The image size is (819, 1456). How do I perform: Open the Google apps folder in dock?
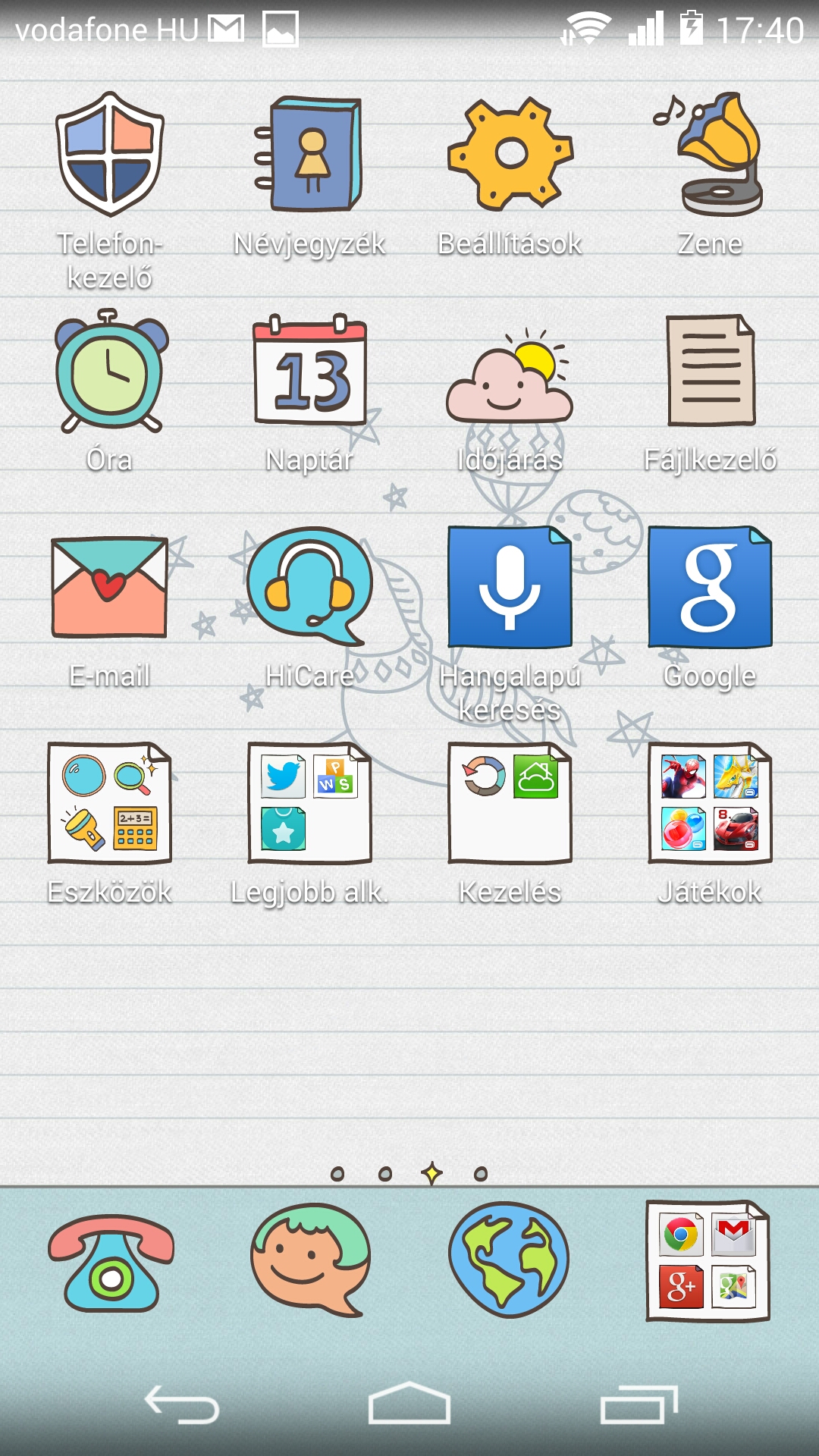click(708, 1261)
